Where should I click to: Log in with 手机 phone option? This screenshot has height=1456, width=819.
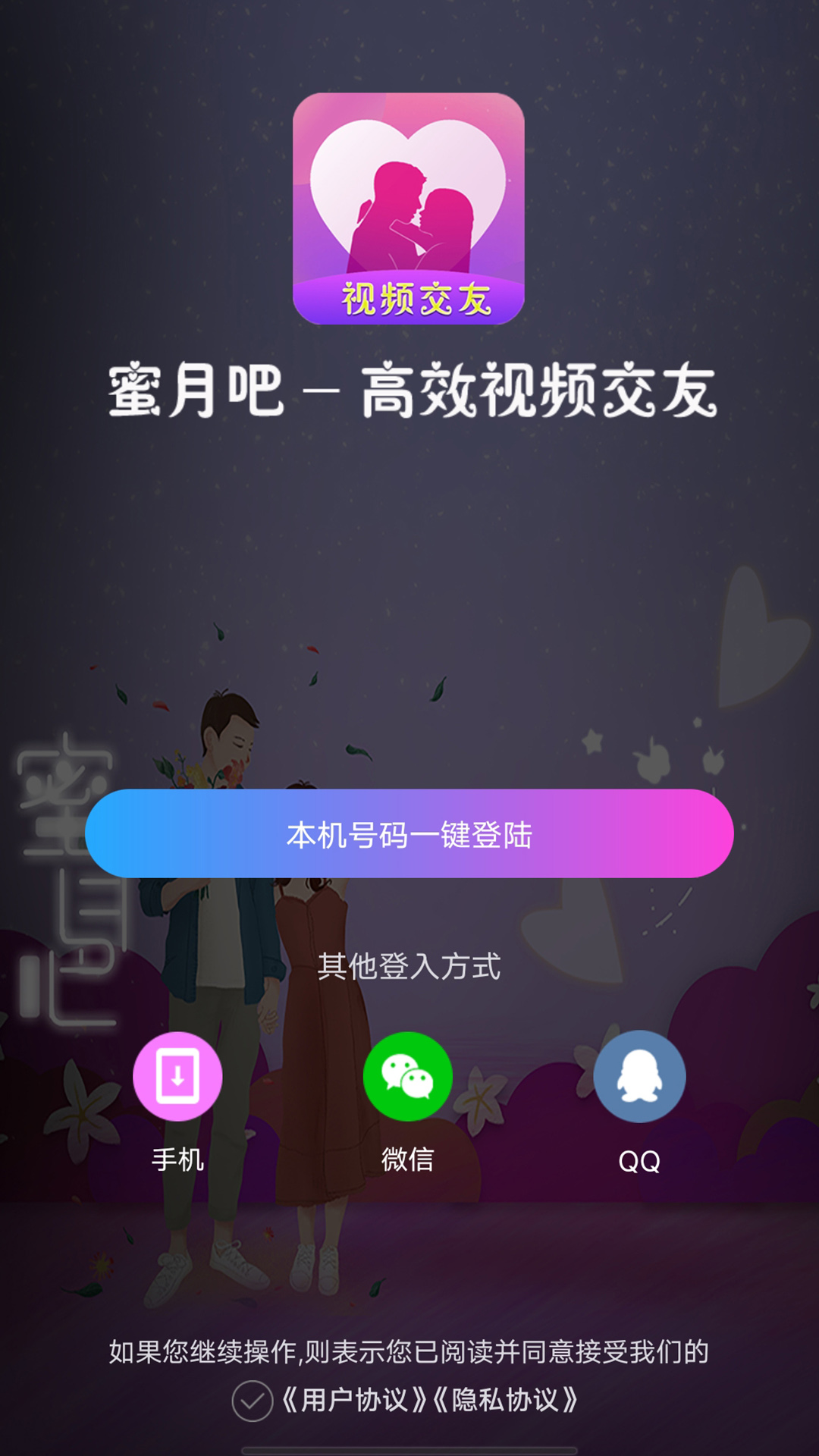(x=177, y=1077)
